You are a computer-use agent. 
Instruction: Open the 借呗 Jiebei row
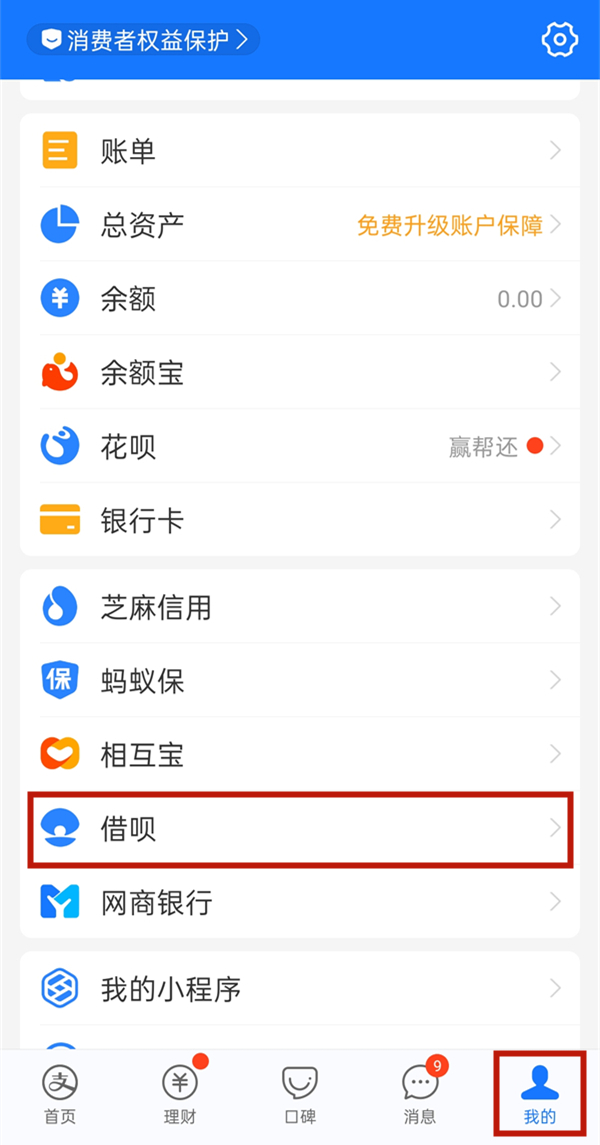300,829
